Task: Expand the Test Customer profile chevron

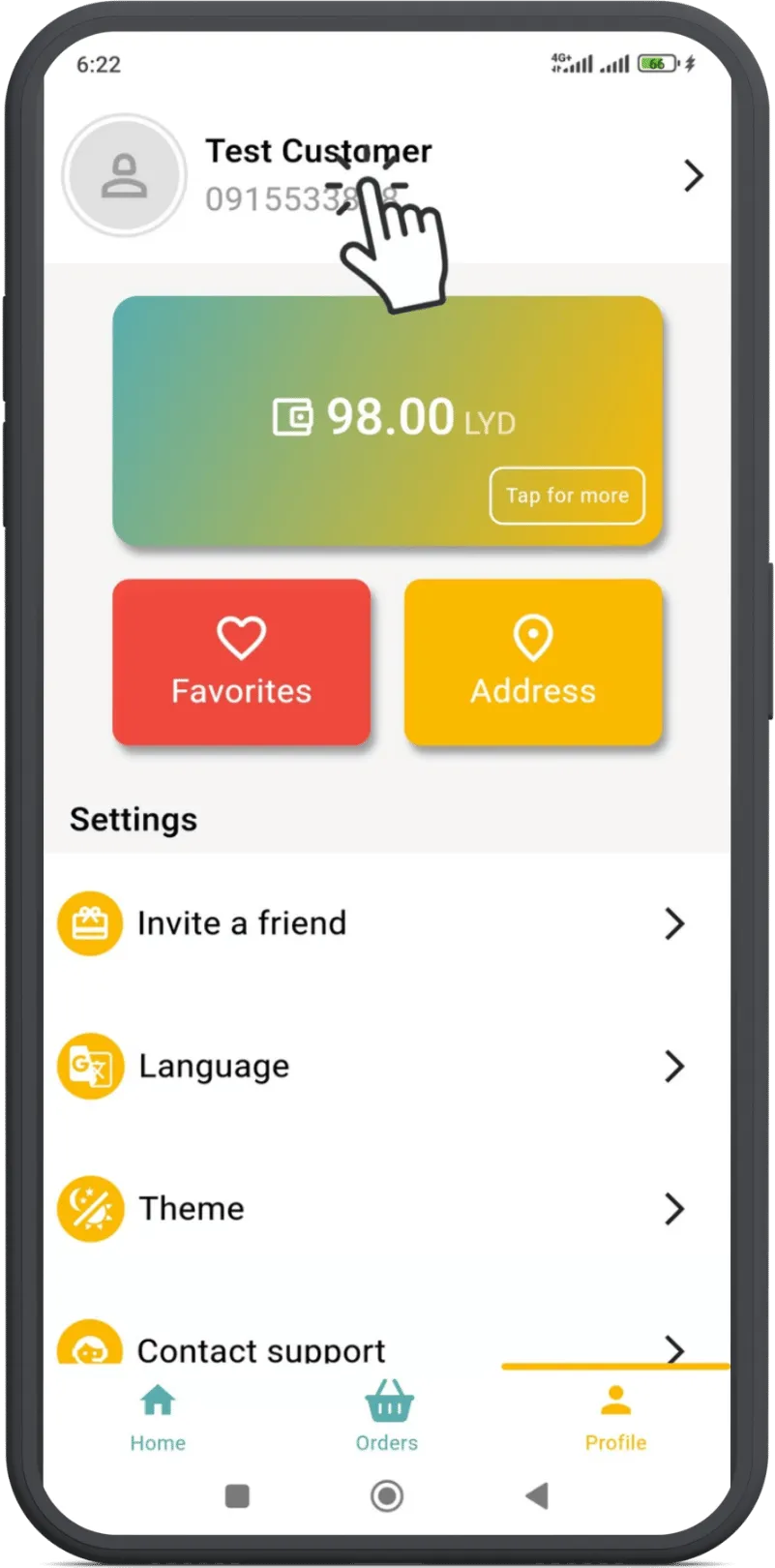Action: pyautogui.click(x=693, y=175)
